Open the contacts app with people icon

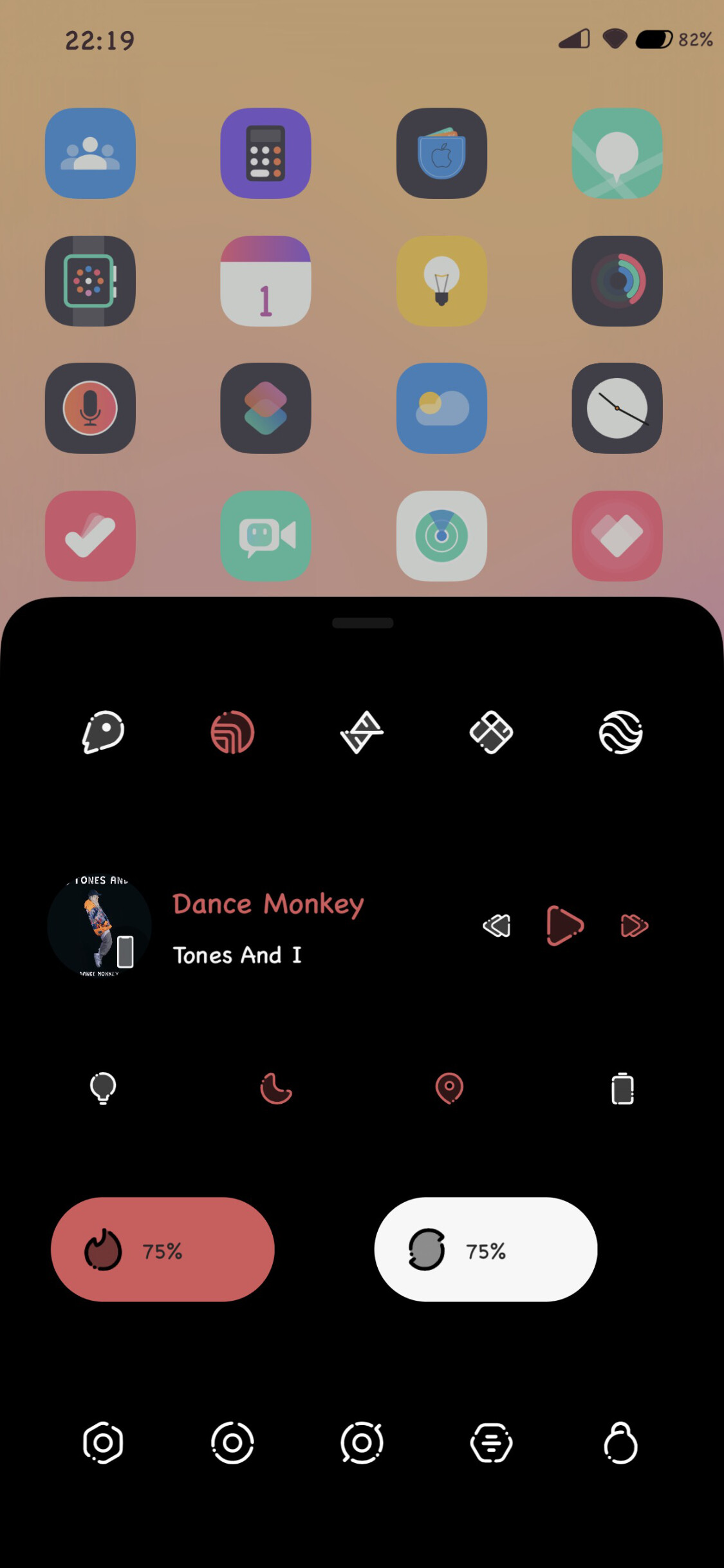tap(90, 153)
